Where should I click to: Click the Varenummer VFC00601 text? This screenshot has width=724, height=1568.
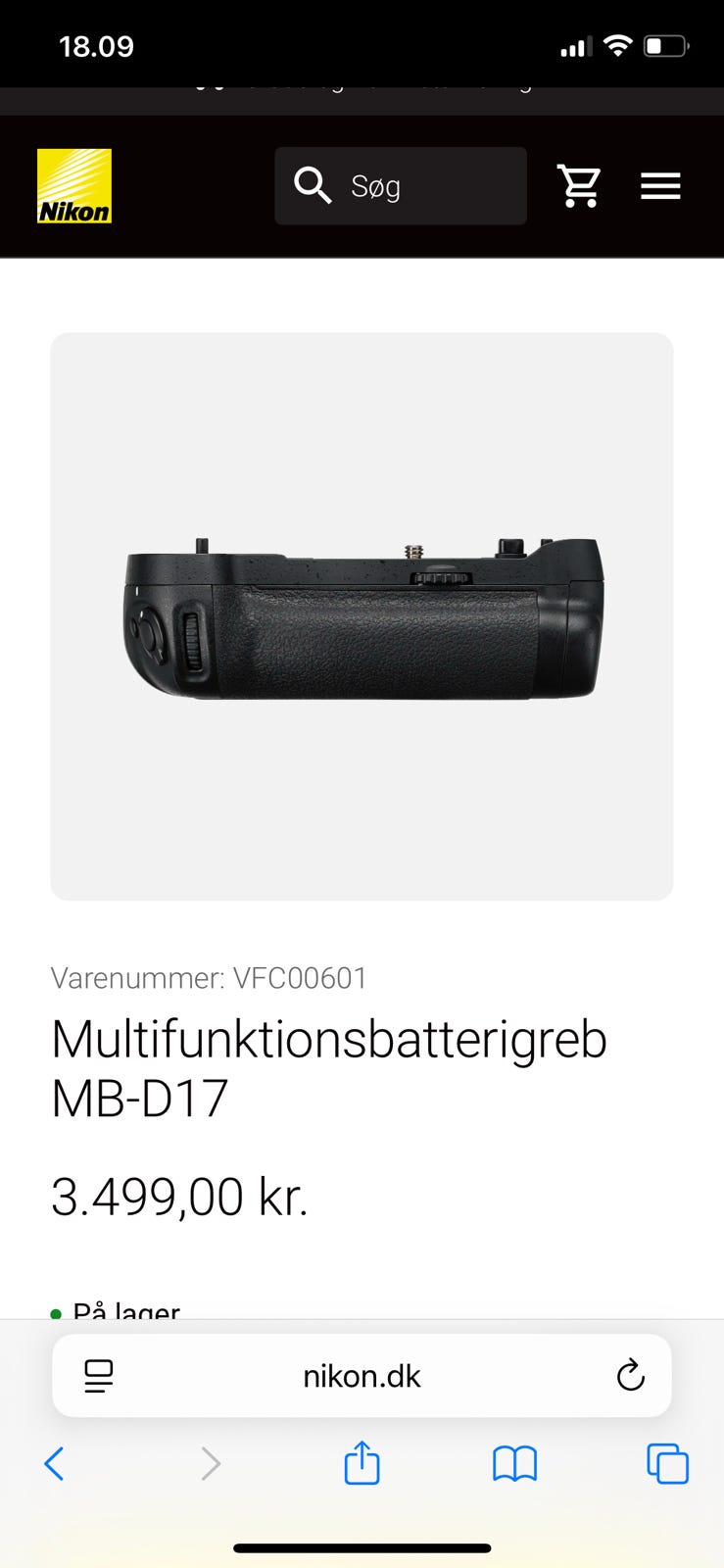208,977
